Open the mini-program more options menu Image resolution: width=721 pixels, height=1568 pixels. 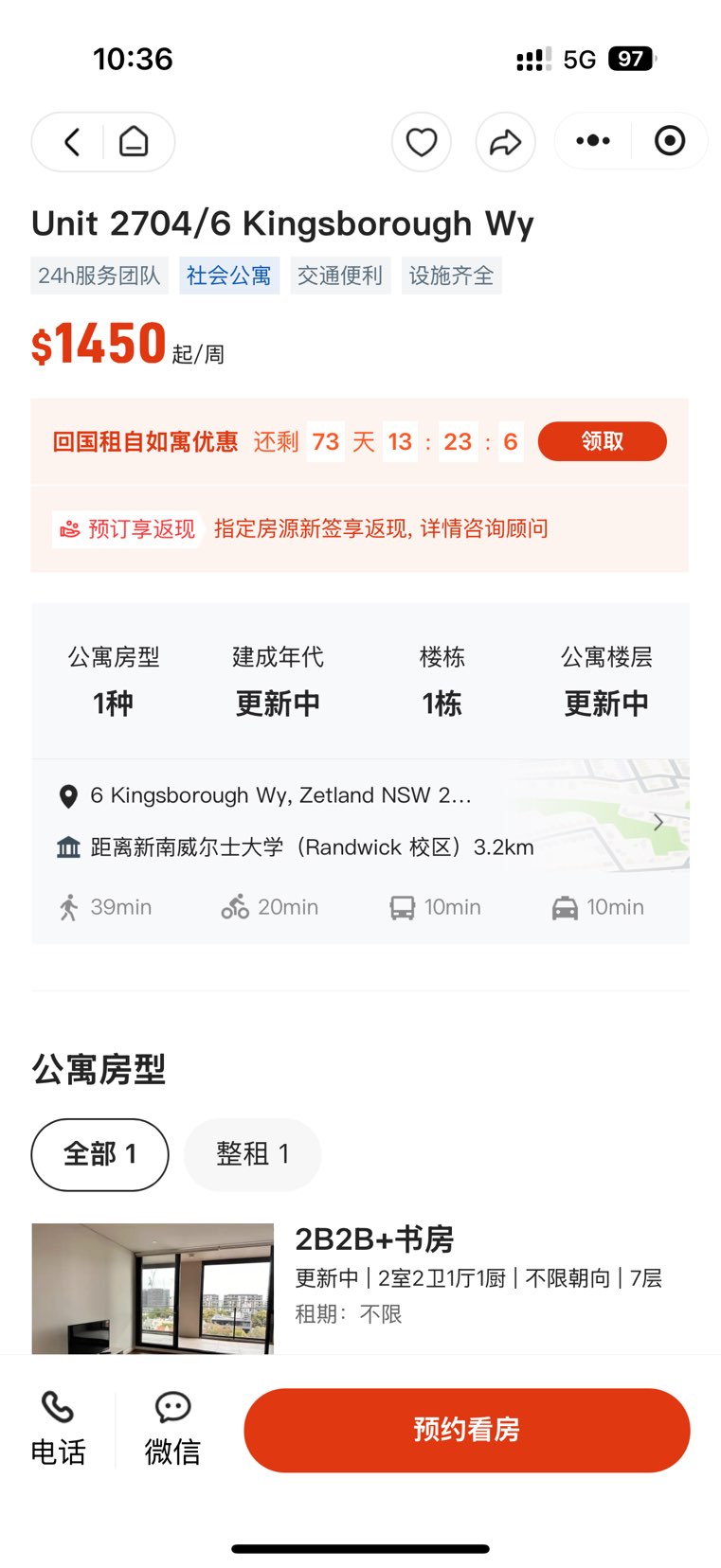pos(593,141)
